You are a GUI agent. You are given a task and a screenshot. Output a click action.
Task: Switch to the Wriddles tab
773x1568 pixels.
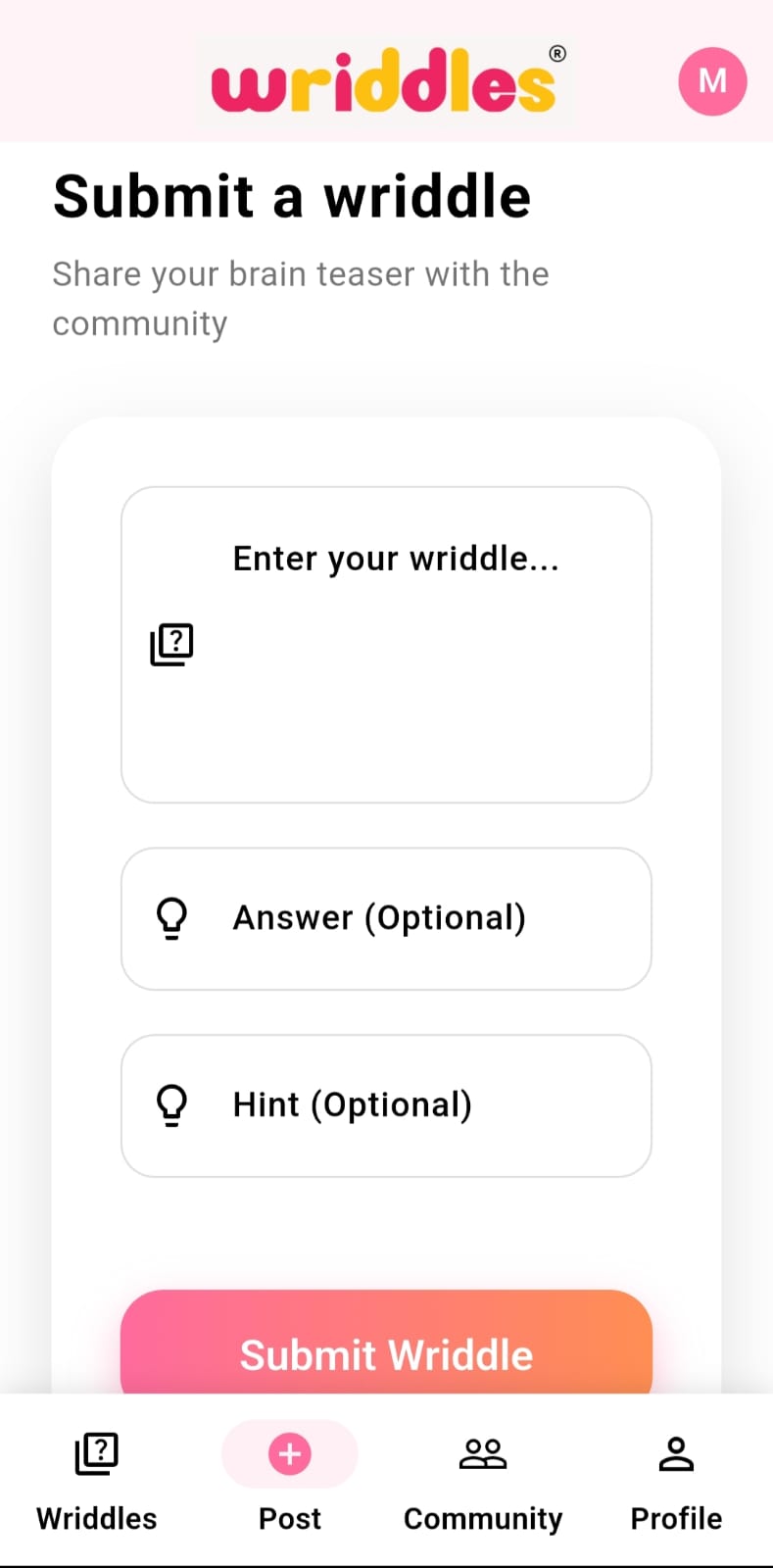pyautogui.click(x=97, y=1480)
